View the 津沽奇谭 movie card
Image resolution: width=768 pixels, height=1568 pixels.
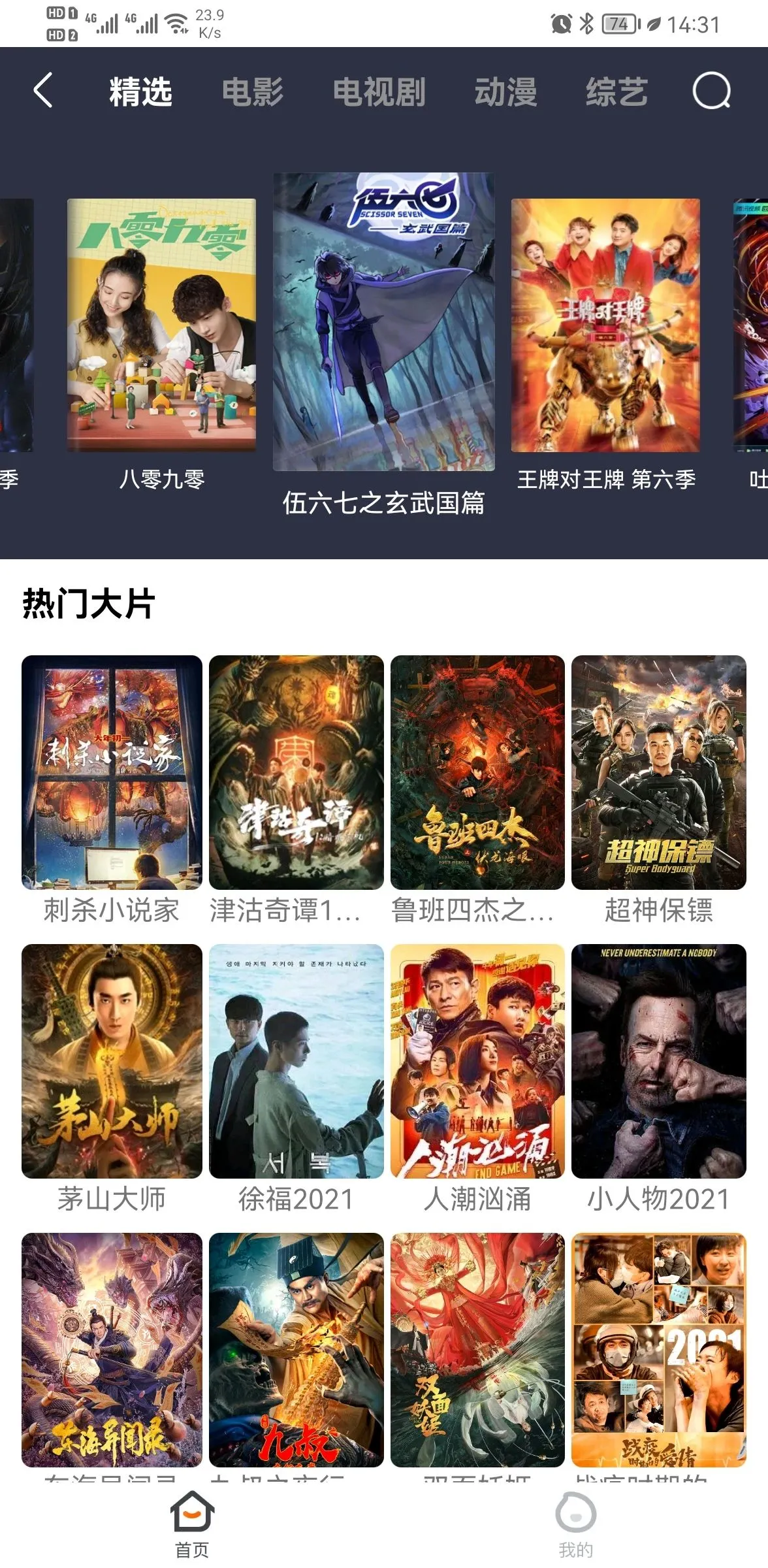pyautogui.click(x=296, y=772)
